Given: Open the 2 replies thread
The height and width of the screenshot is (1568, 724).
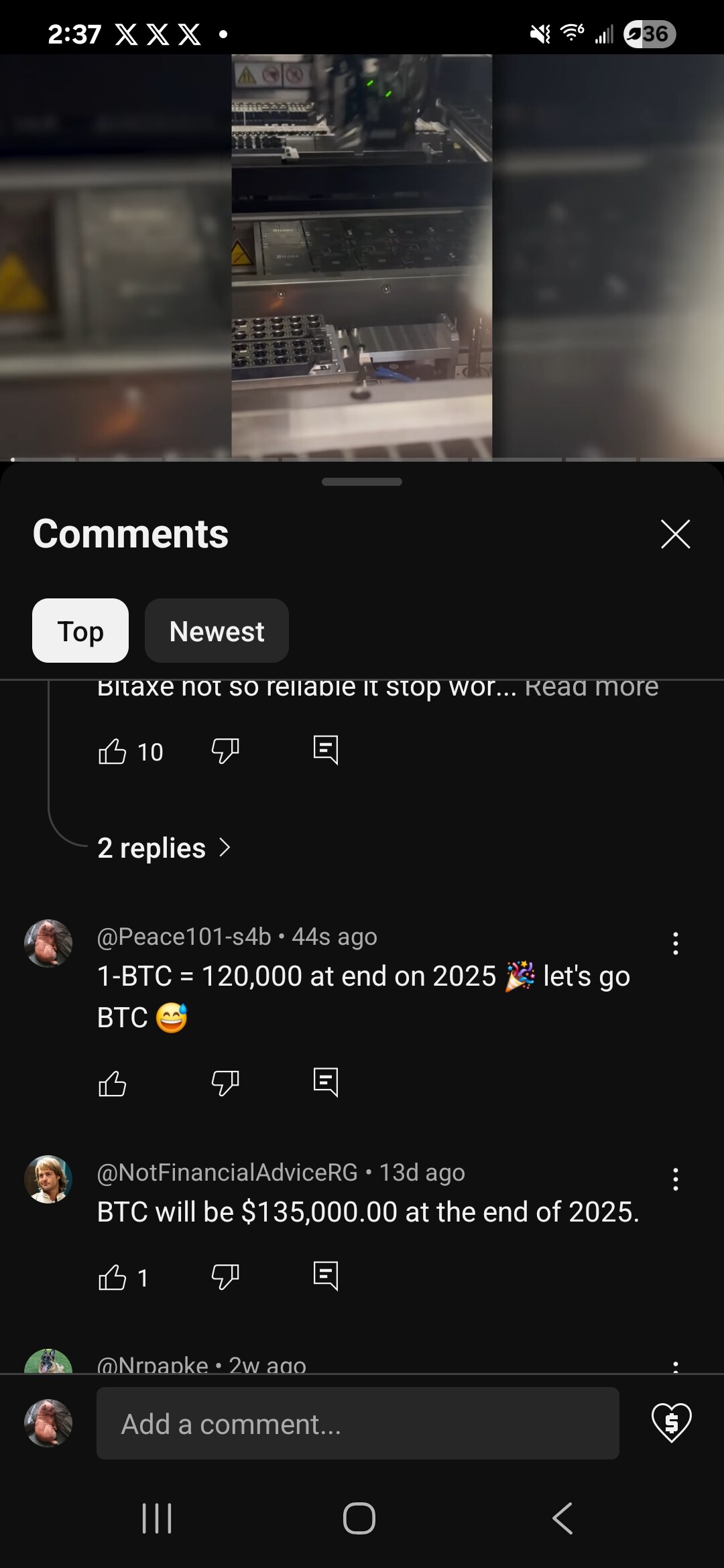Looking at the screenshot, I should coord(164,848).
